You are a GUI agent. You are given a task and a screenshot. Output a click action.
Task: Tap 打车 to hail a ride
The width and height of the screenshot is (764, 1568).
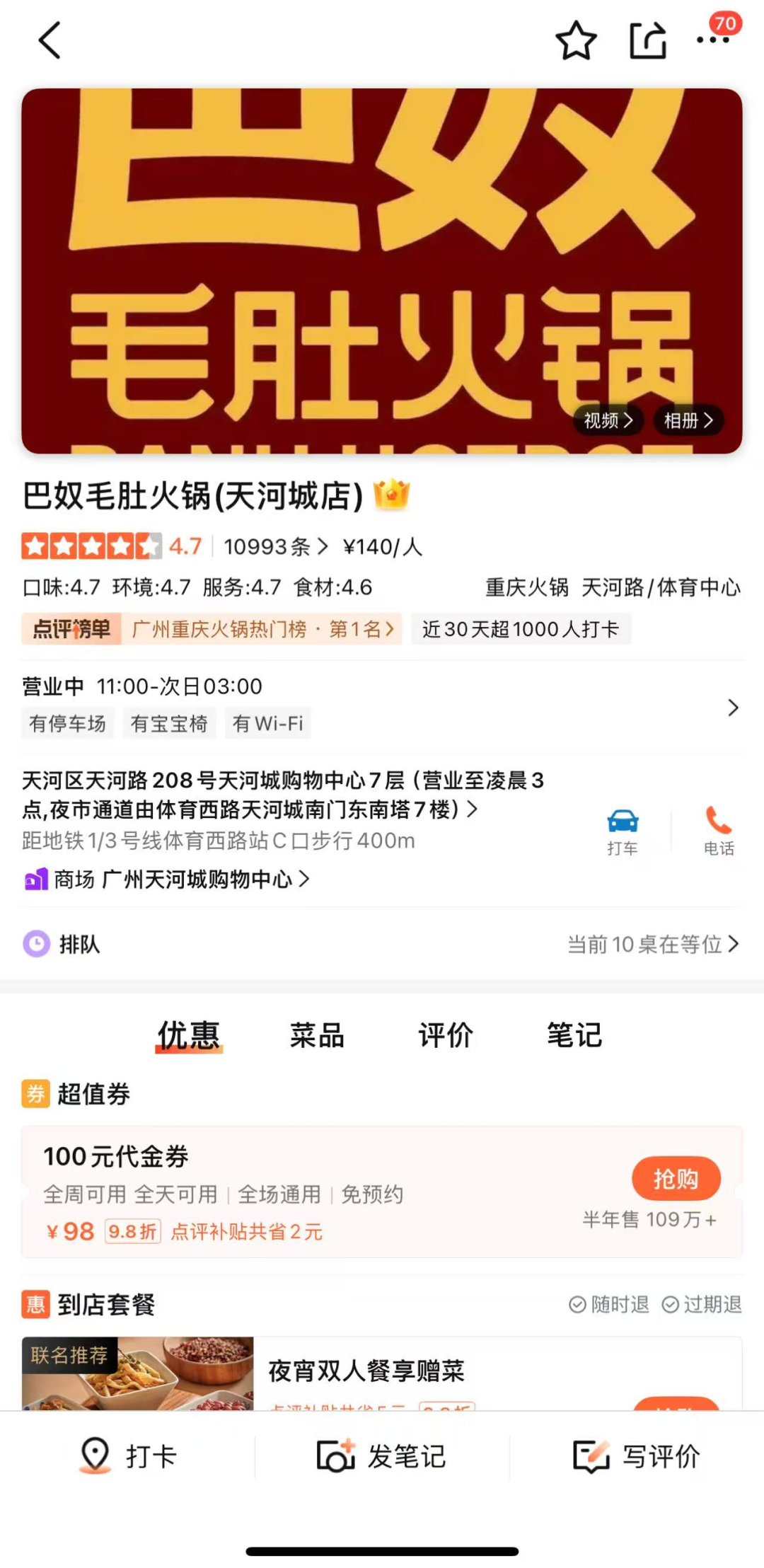tap(623, 831)
